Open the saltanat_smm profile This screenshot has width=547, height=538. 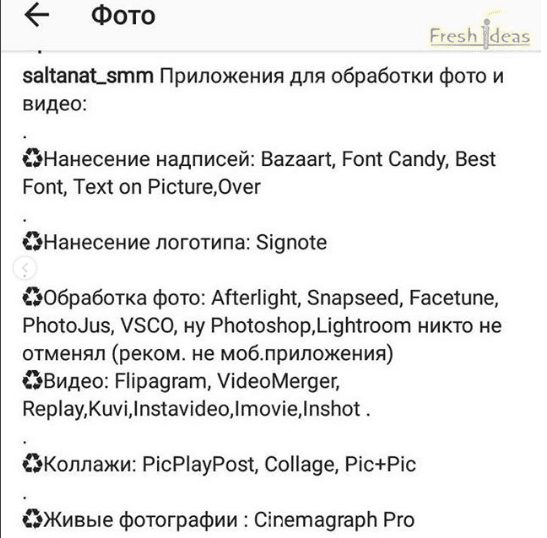[88, 76]
